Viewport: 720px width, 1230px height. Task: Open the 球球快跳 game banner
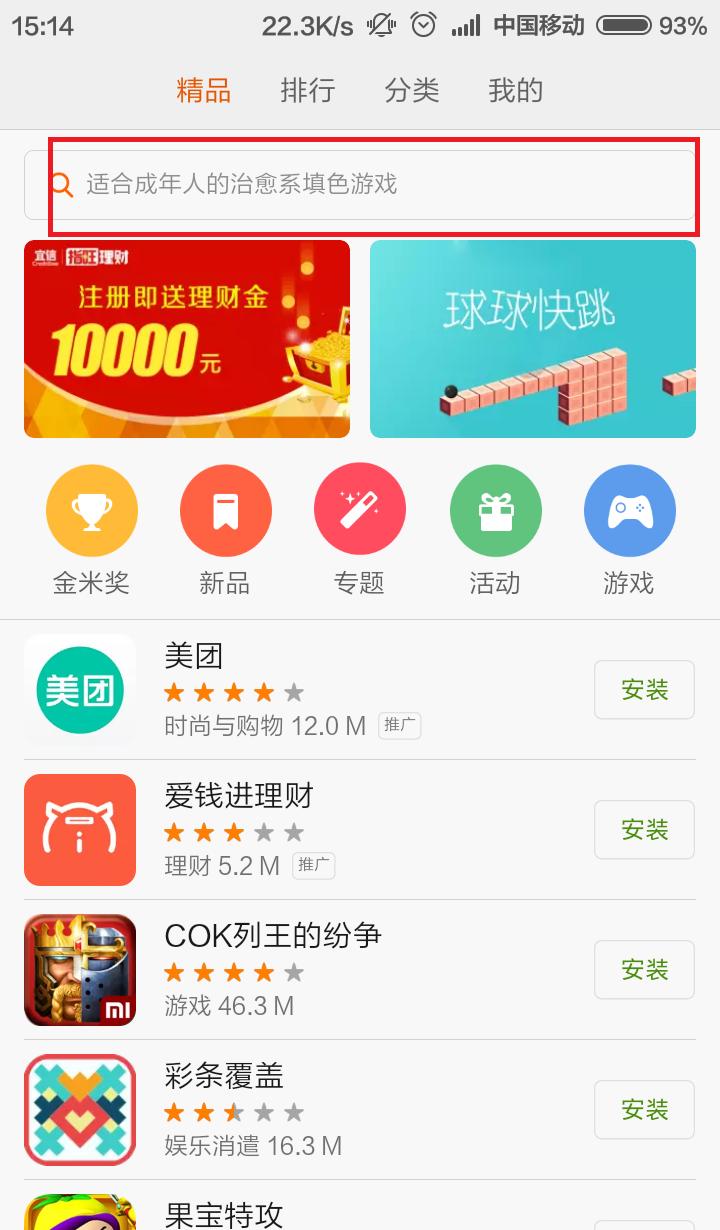pos(533,339)
